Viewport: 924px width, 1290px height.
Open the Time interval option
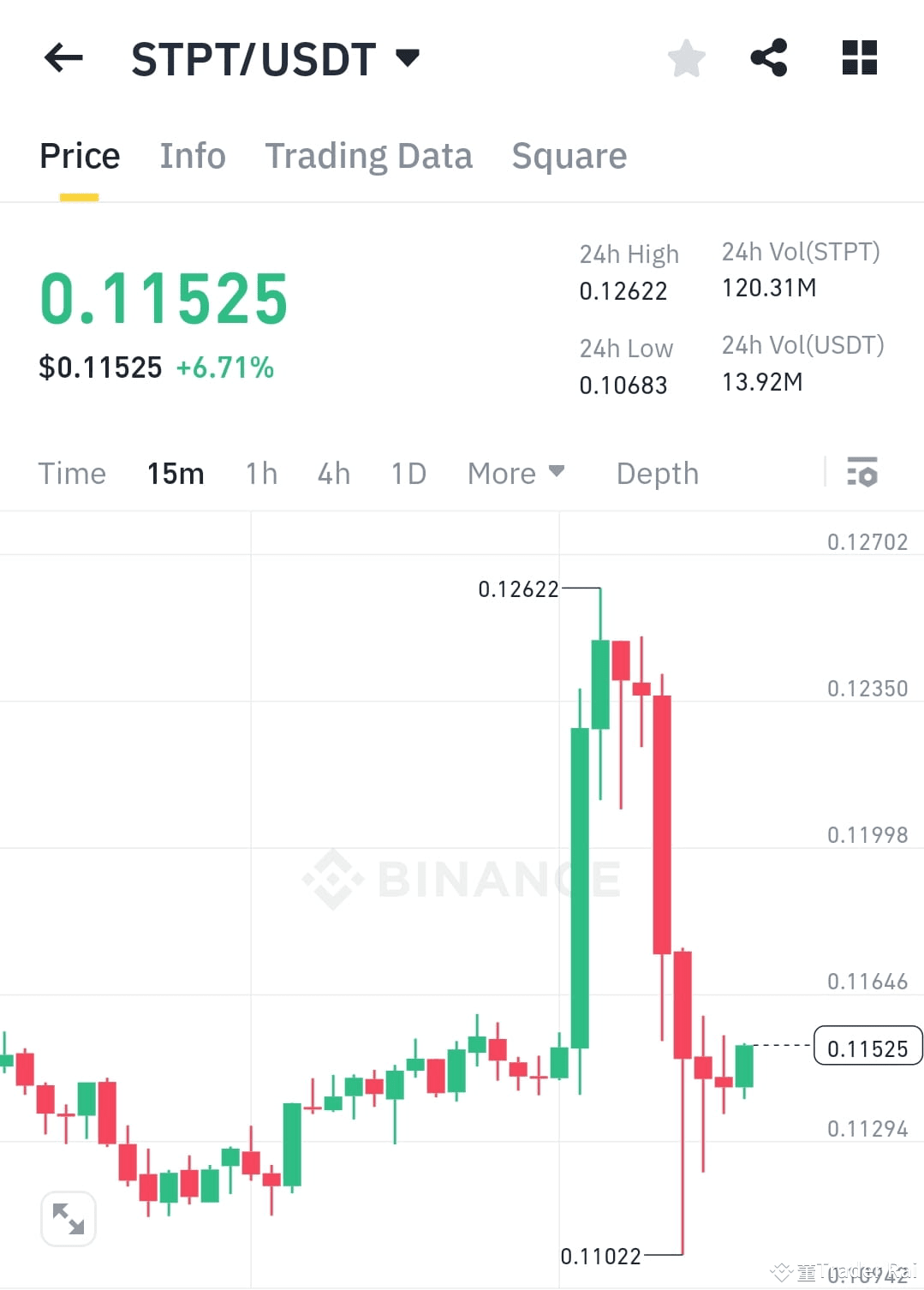coord(72,473)
